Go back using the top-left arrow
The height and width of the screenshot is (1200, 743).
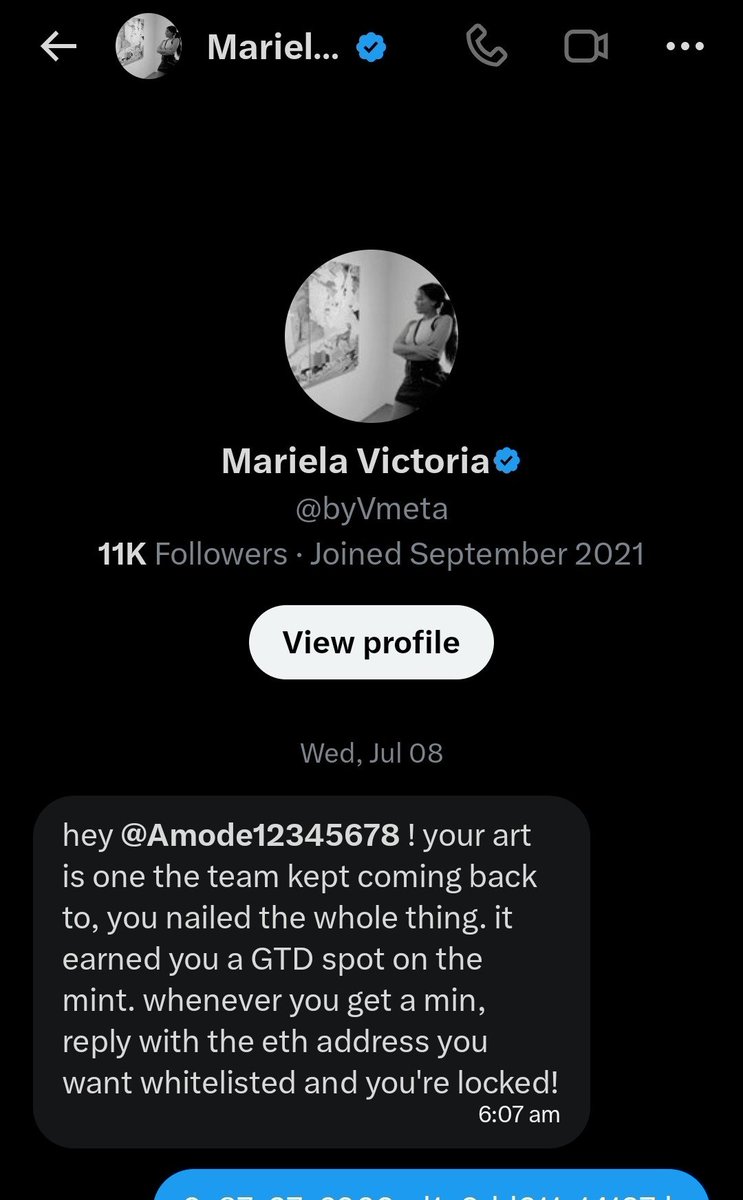(58, 47)
